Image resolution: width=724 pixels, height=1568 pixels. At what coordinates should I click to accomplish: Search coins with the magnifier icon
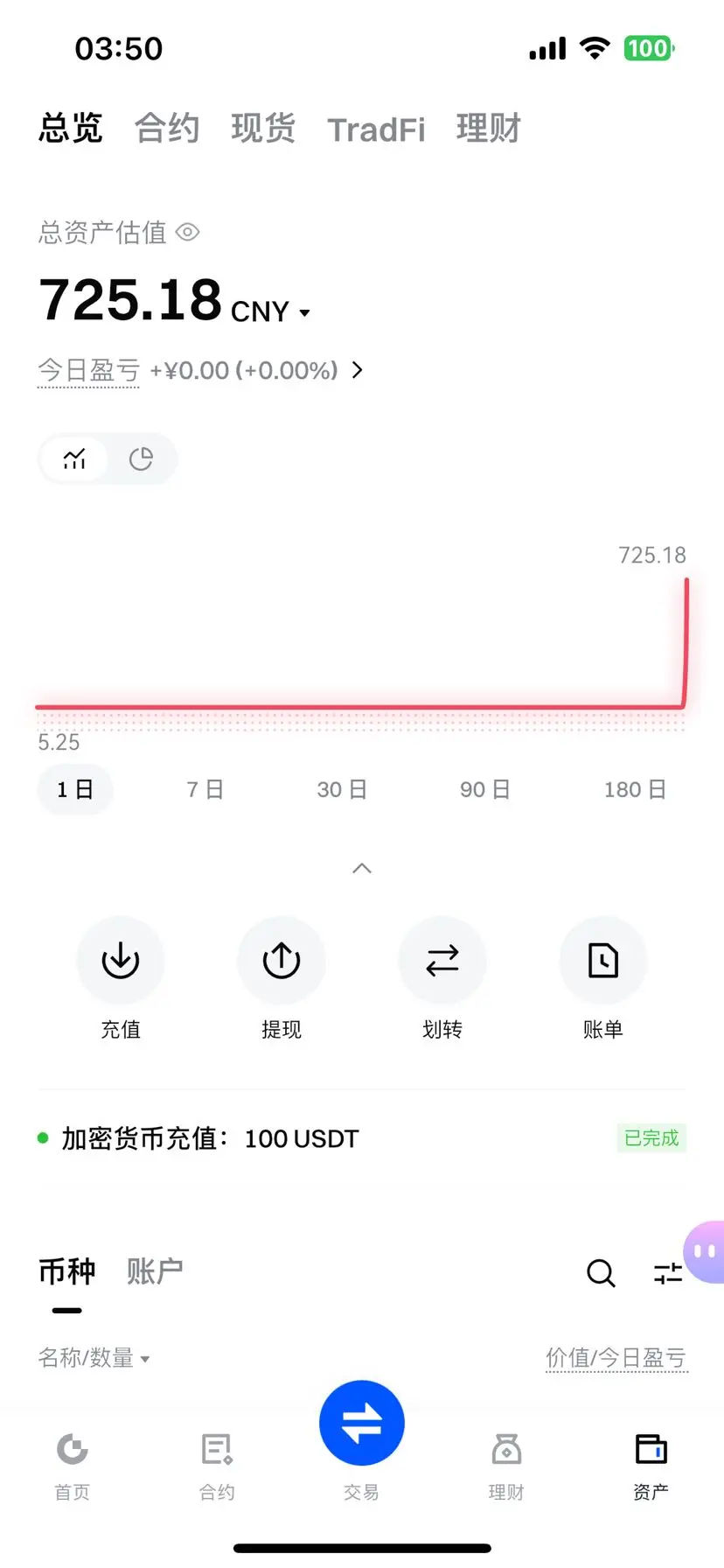[x=601, y=1272]
